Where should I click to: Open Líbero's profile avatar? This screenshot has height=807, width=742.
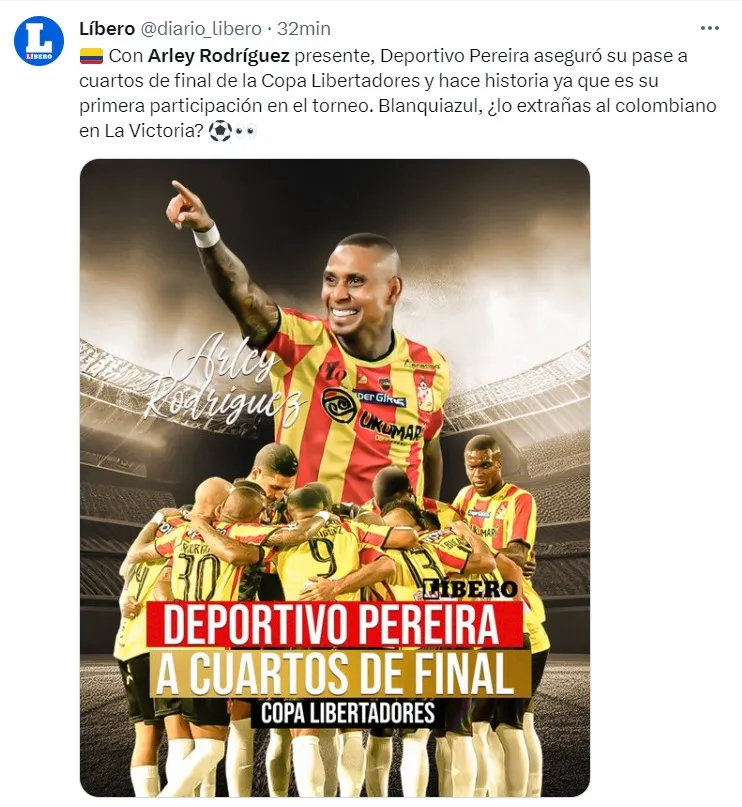point(39,42)
